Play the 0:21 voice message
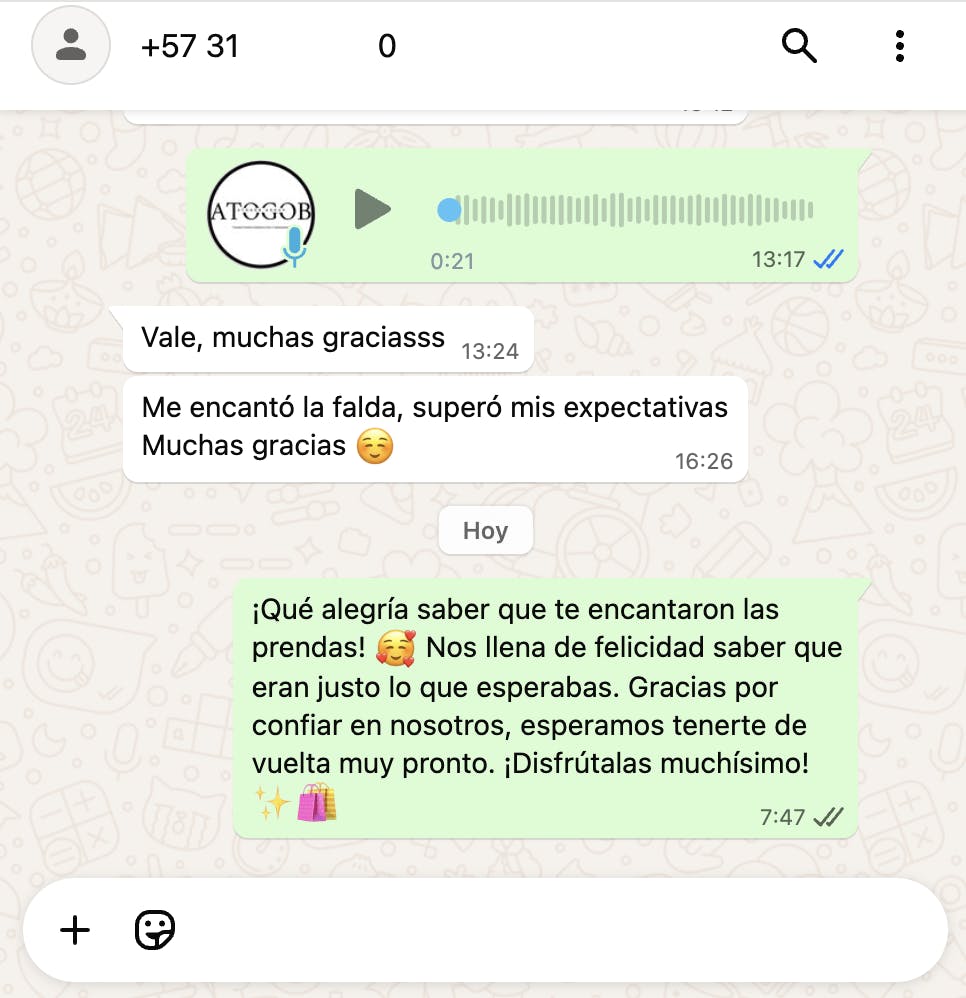 [x=372, y=210]
